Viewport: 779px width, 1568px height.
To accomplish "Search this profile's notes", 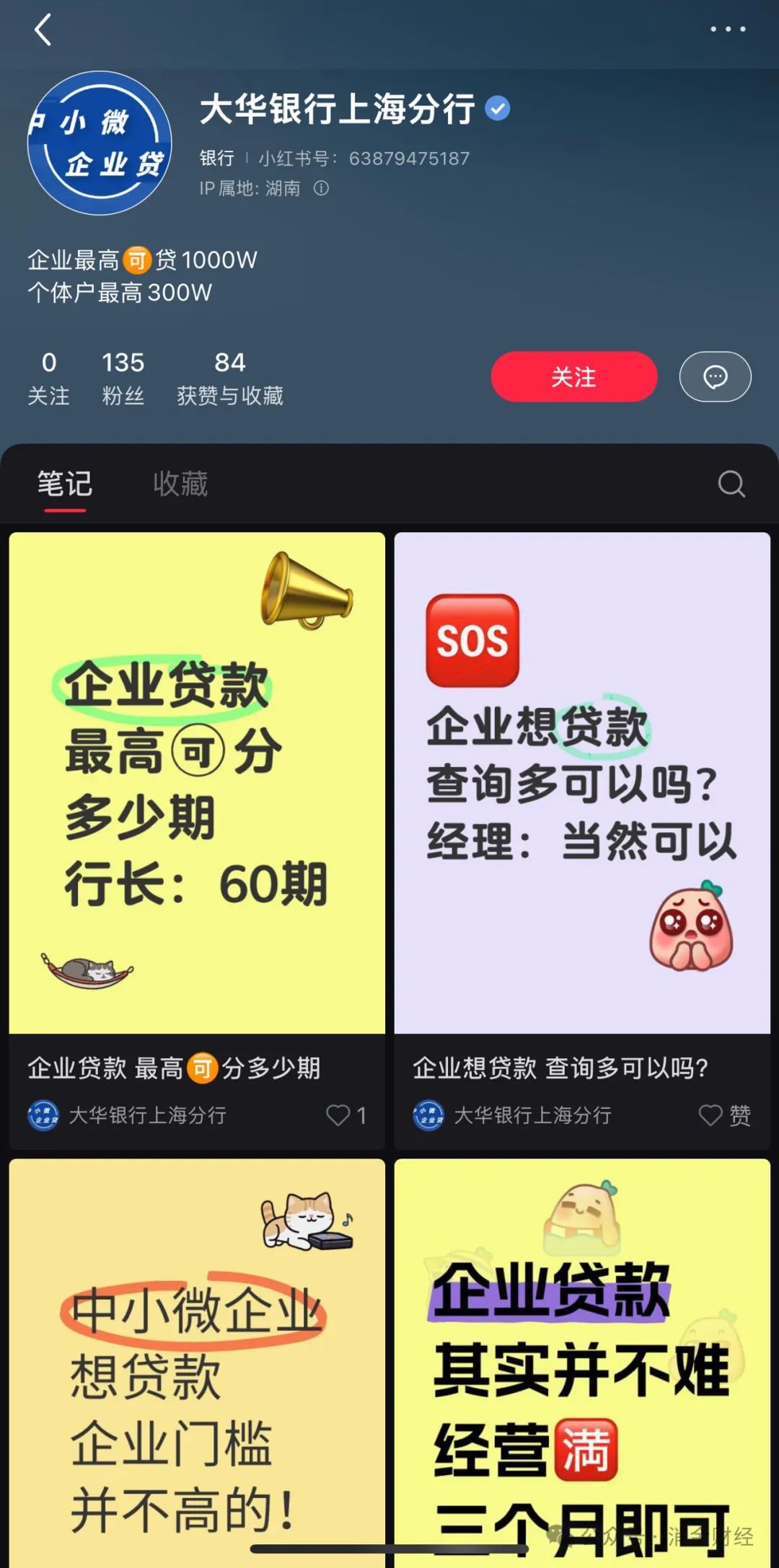I will [x=731, y=484].
